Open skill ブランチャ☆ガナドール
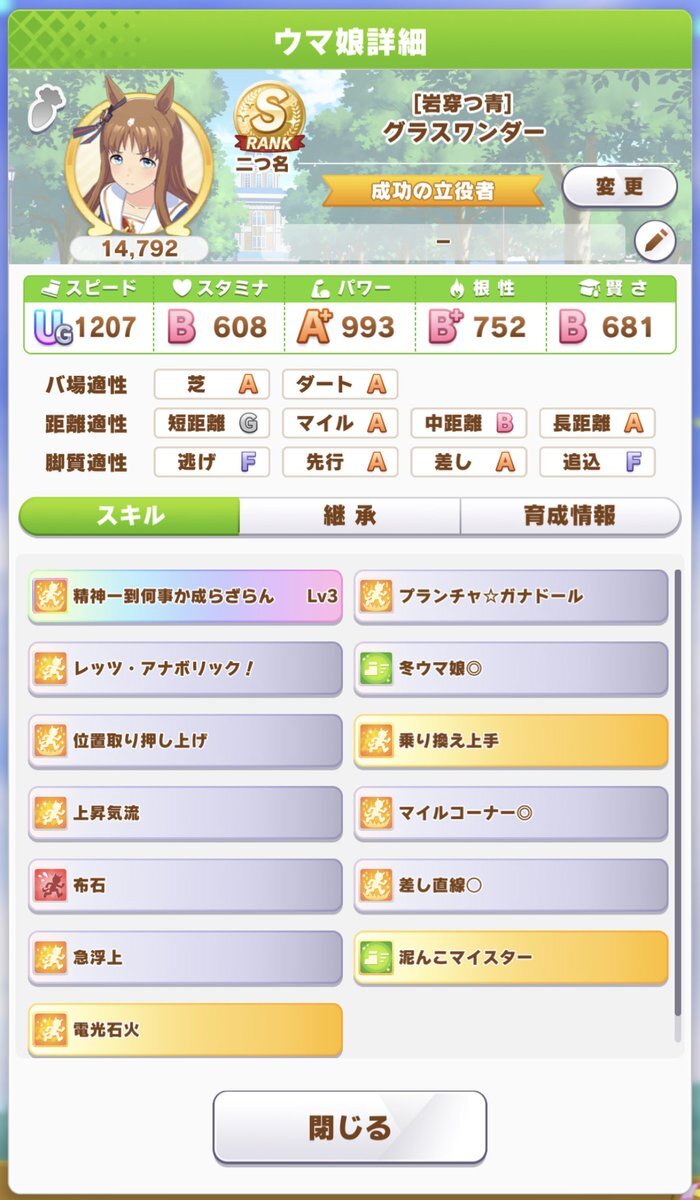The image size is (700, 1200). 511,597
